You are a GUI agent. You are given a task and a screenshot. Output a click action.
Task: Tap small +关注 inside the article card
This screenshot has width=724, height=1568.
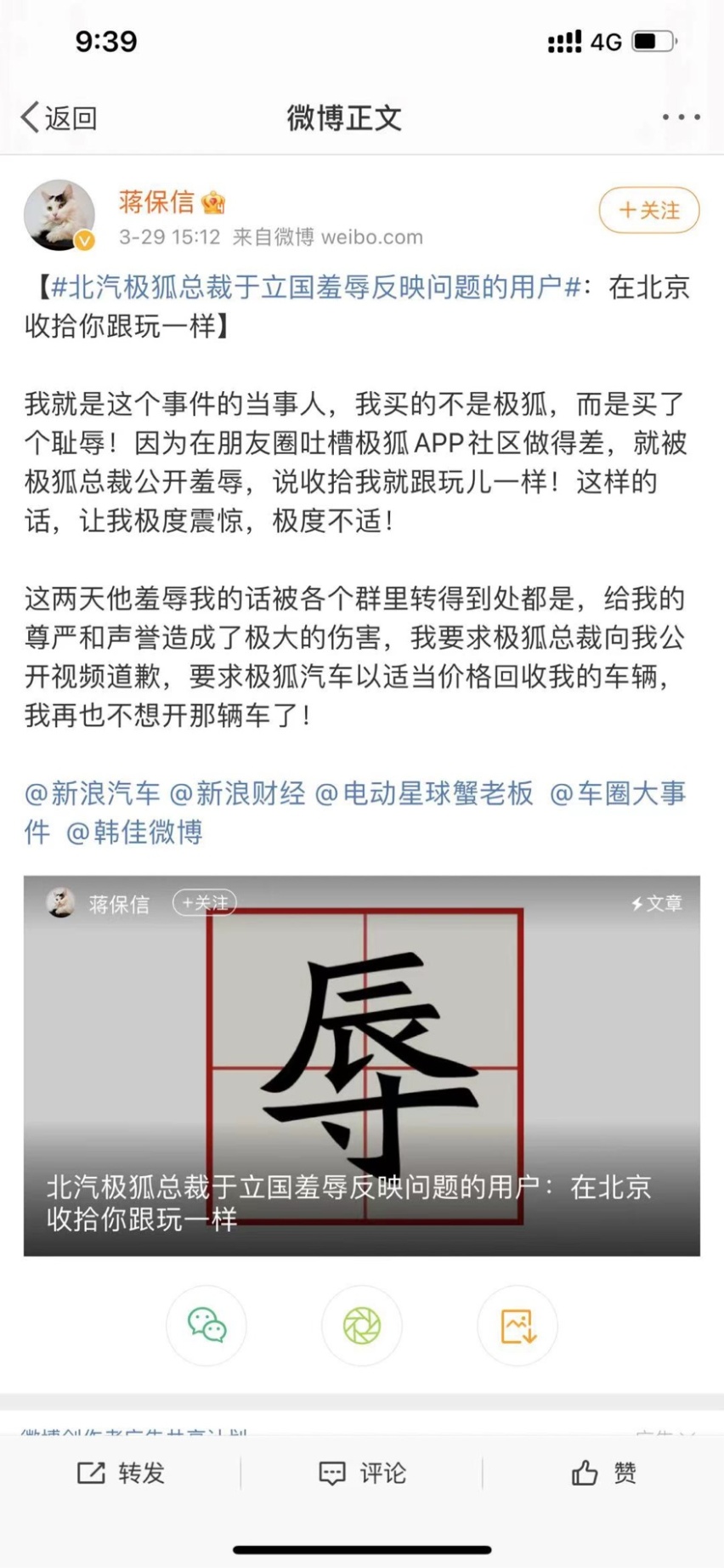click(x=204, y=903)
